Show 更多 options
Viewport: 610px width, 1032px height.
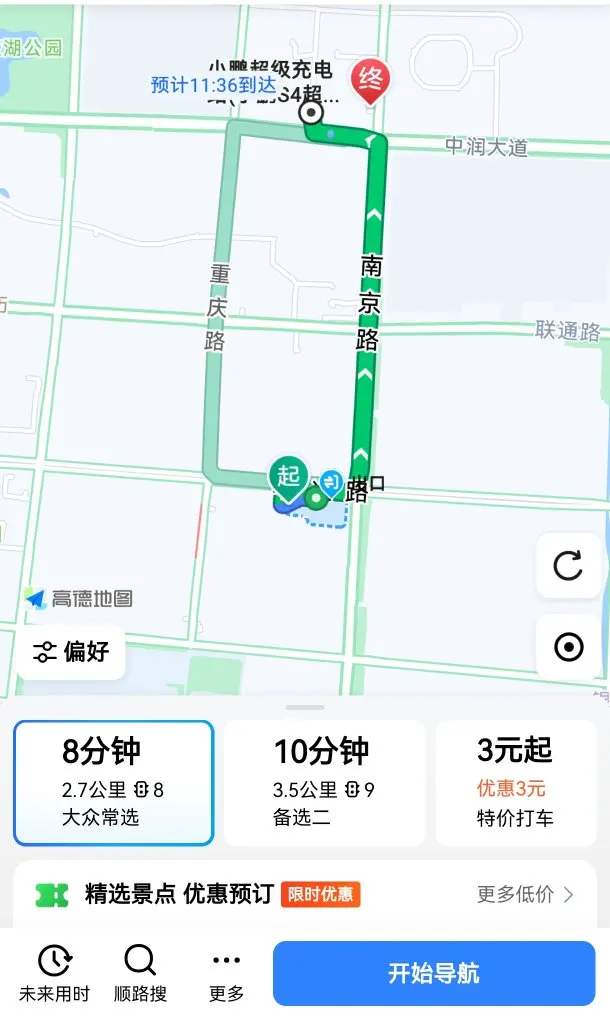[x=227, y=974]
